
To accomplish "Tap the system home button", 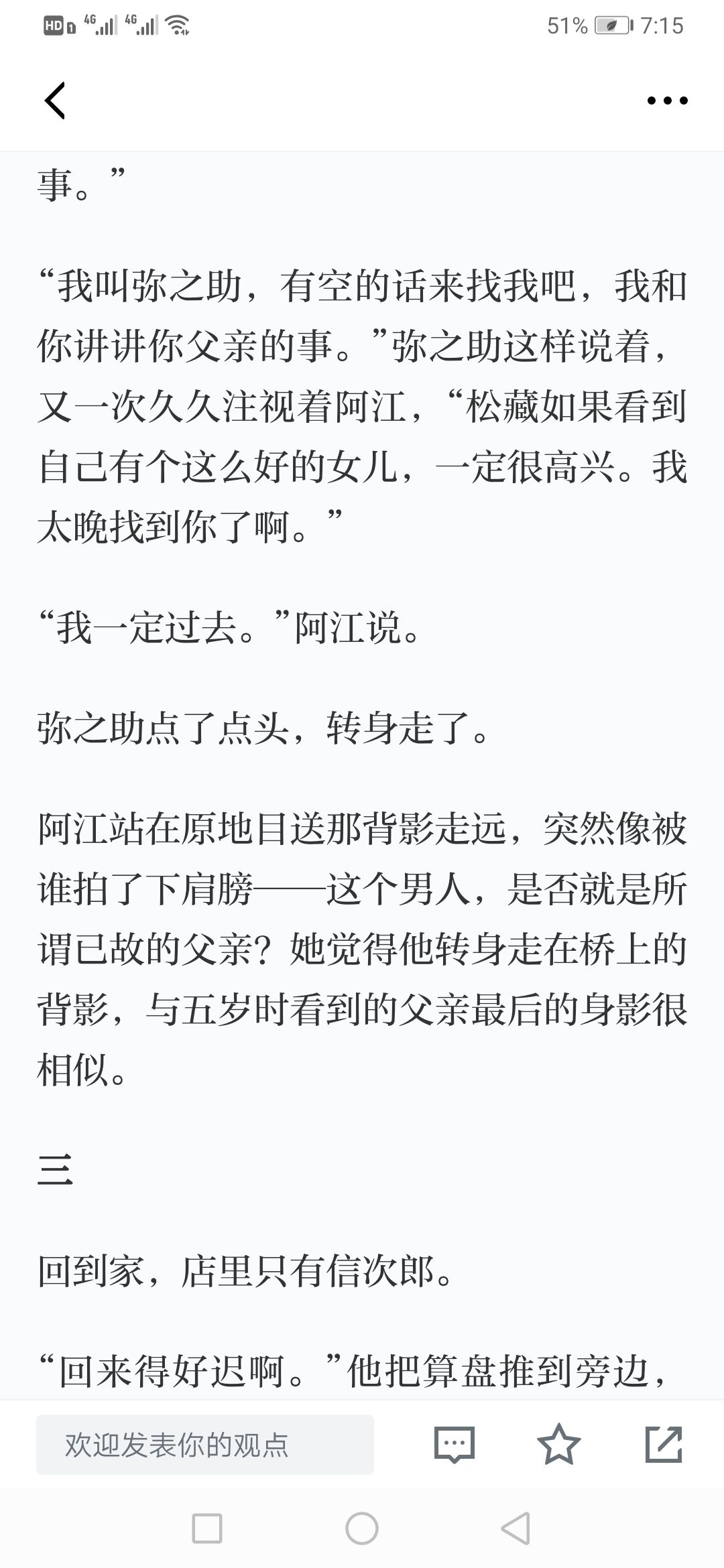I will [362, 1528].
